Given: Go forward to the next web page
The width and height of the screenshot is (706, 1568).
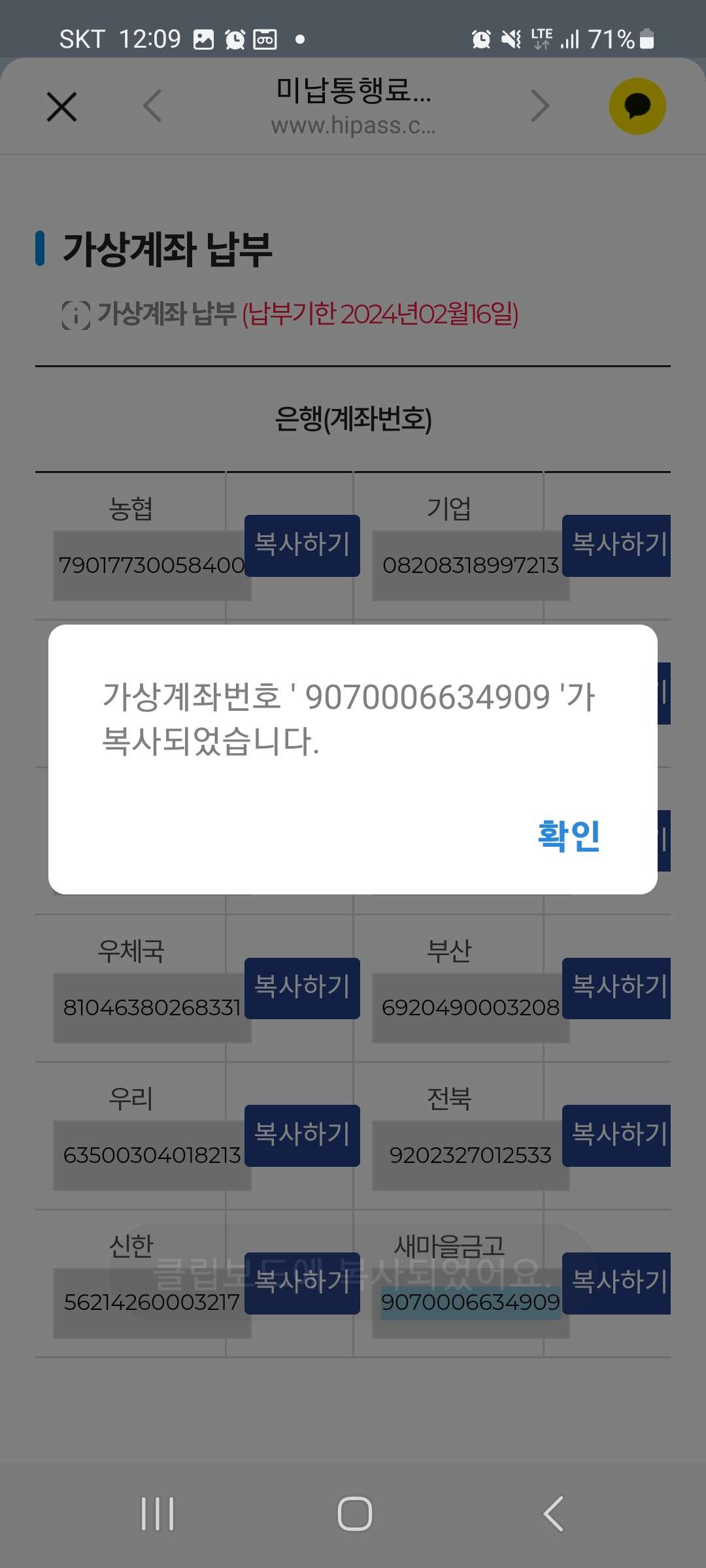Looking at the screenshot, I should coord(540,106).
